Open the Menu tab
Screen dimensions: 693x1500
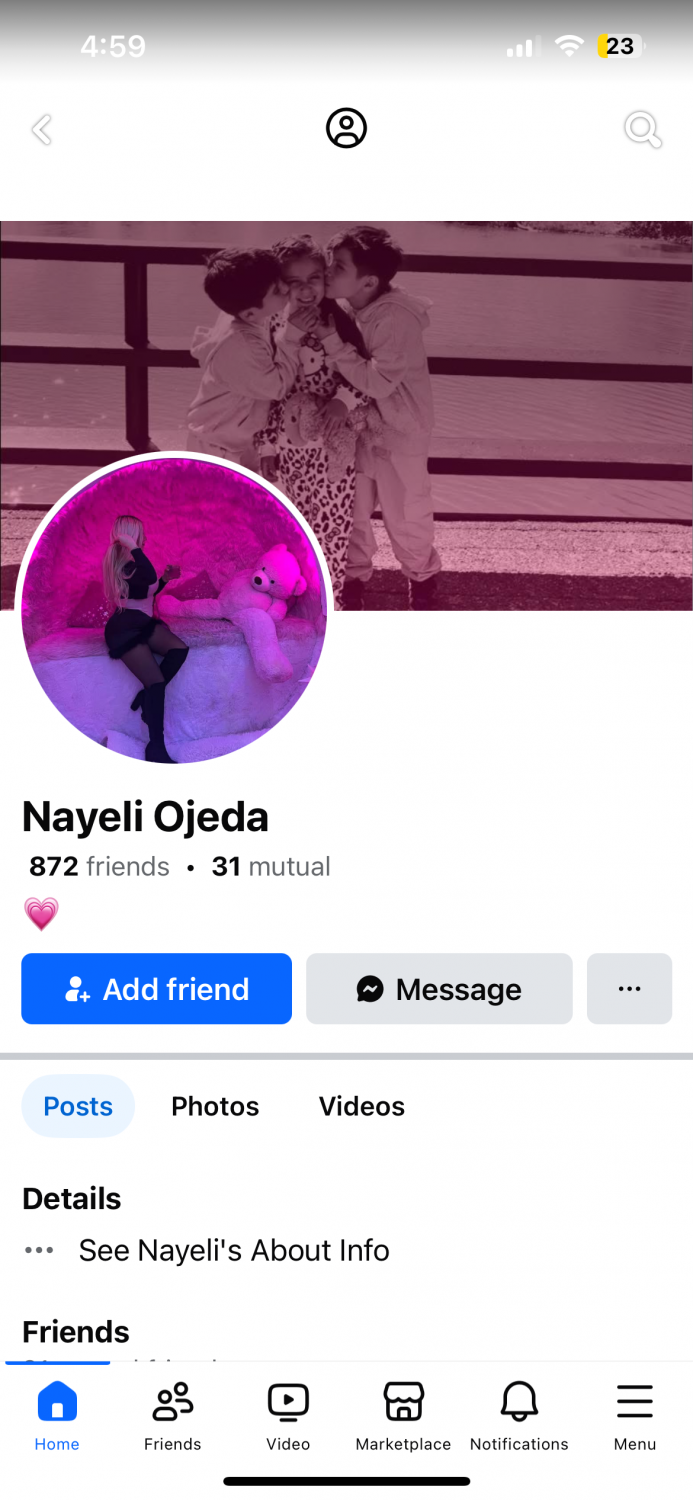635,1416
